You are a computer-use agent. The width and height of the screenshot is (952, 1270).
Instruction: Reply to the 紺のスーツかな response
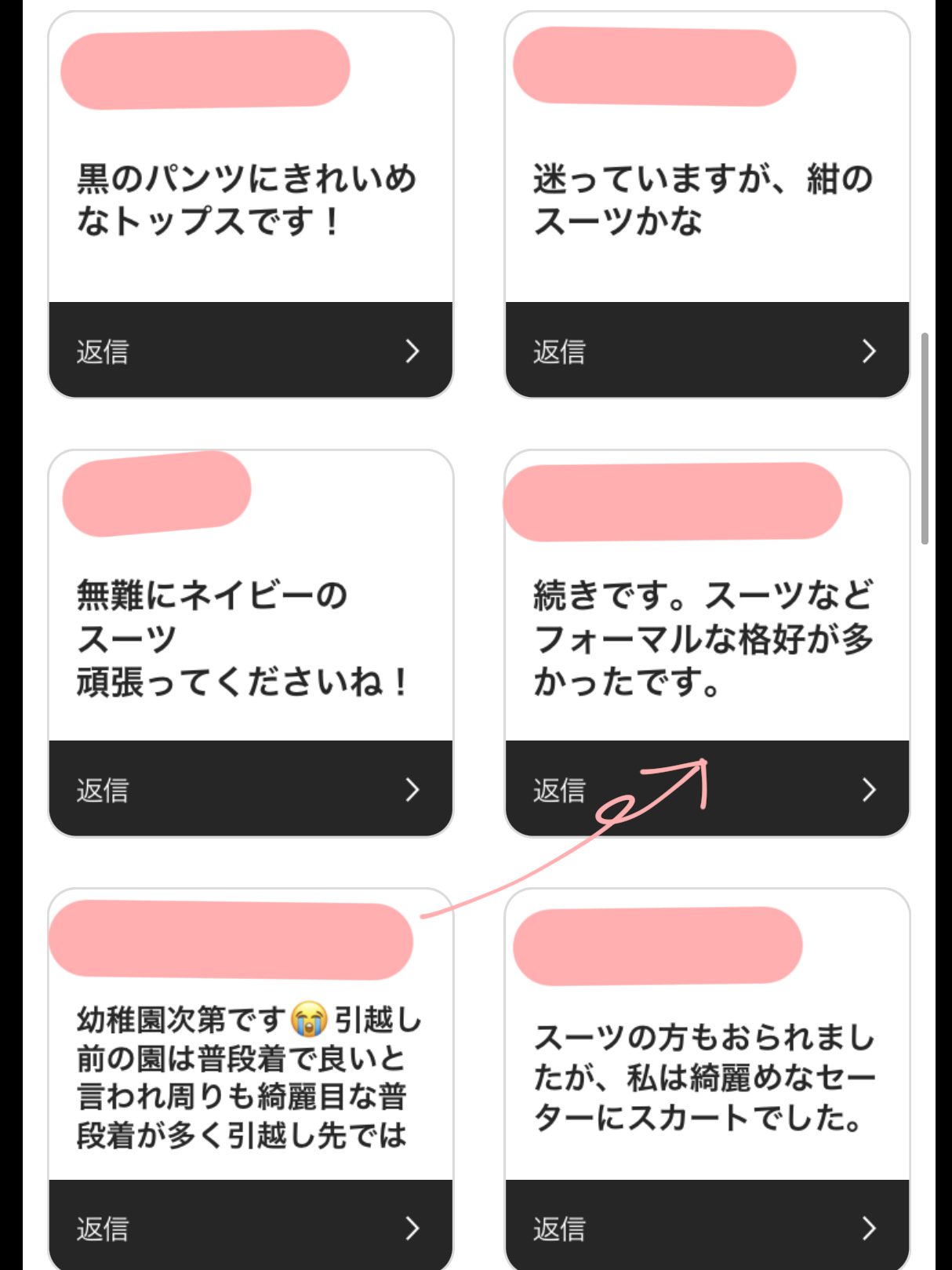[706, 350]
